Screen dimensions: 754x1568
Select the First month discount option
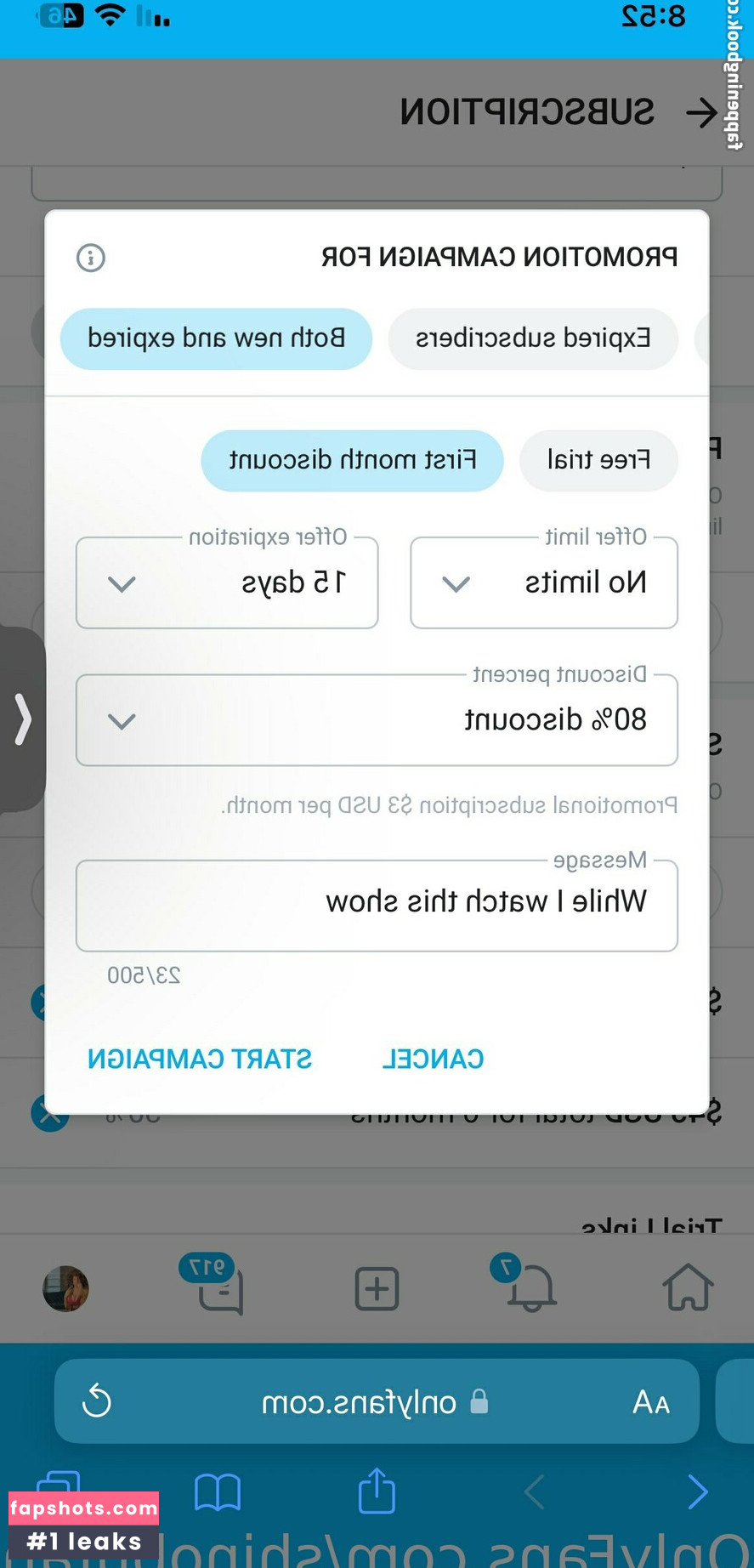click(352, 461)
